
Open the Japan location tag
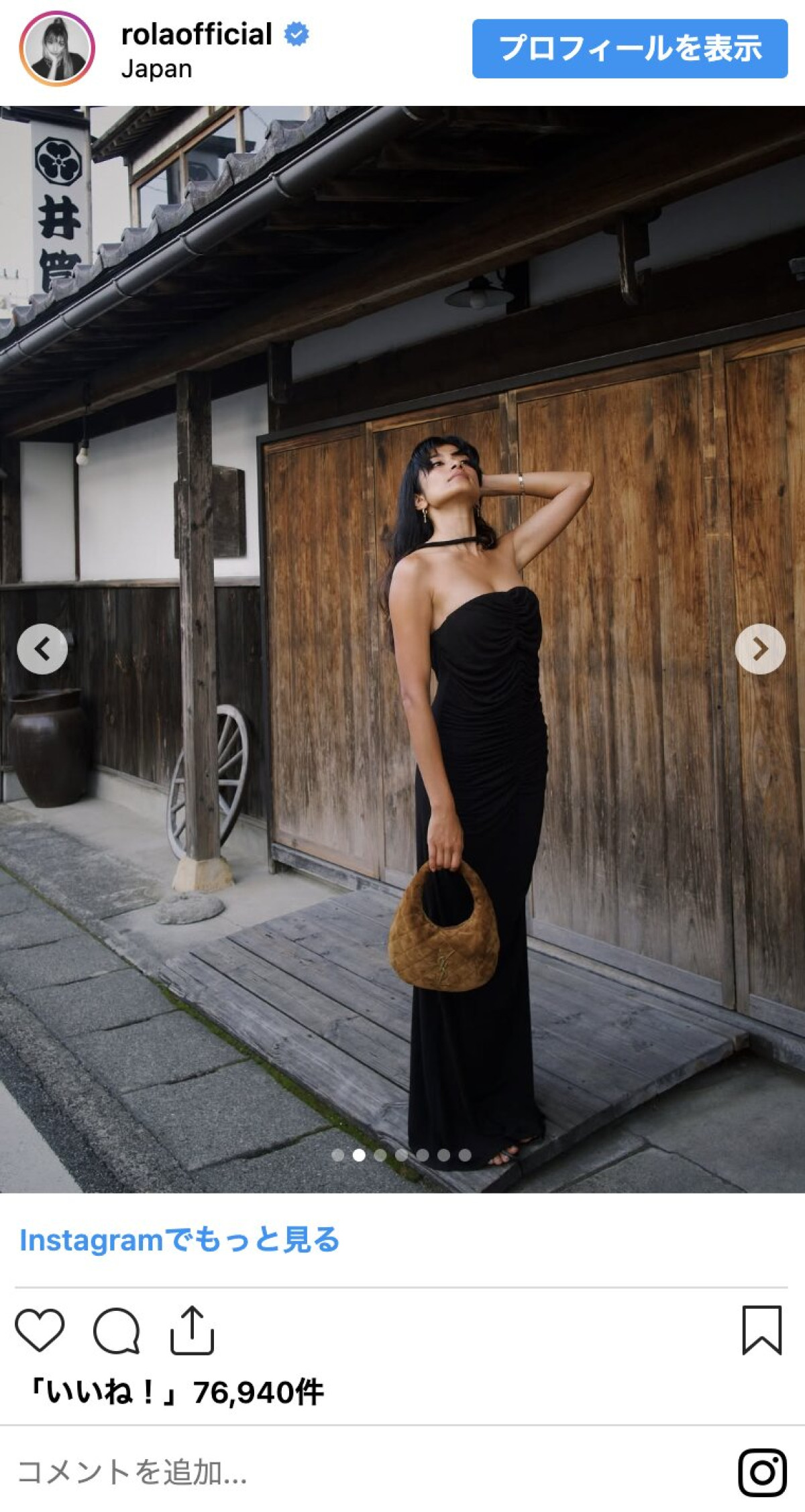(156, 69)
